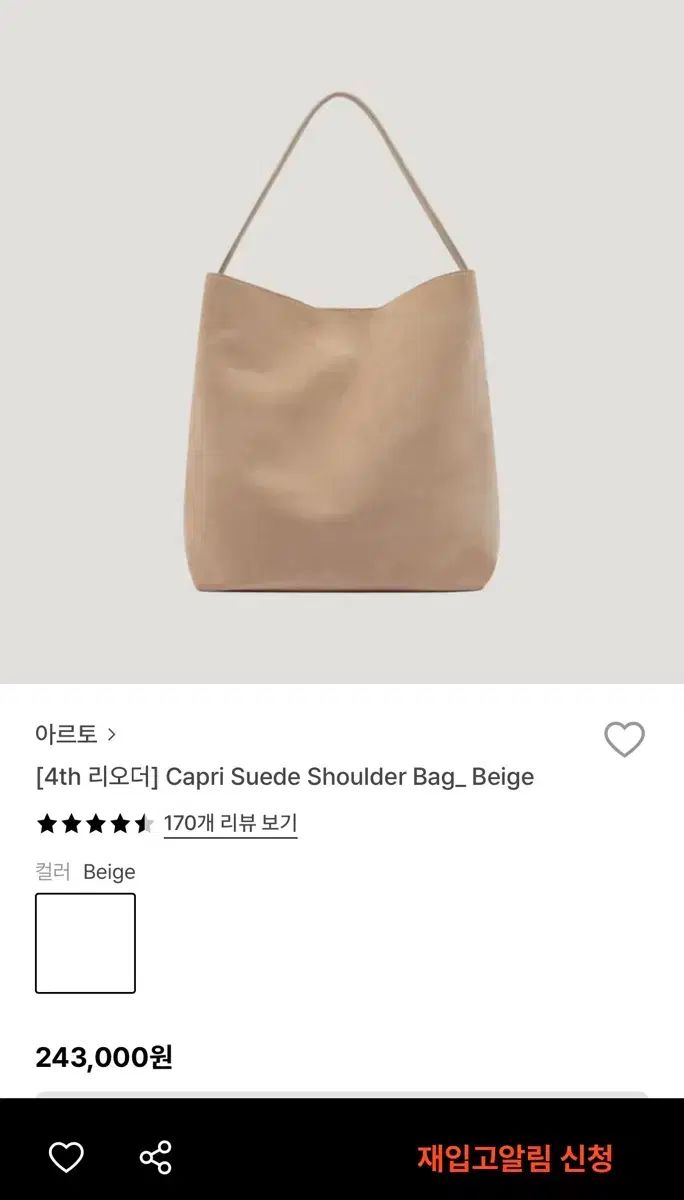Tap the wishlist heart beside the product title

coord(624,740)
